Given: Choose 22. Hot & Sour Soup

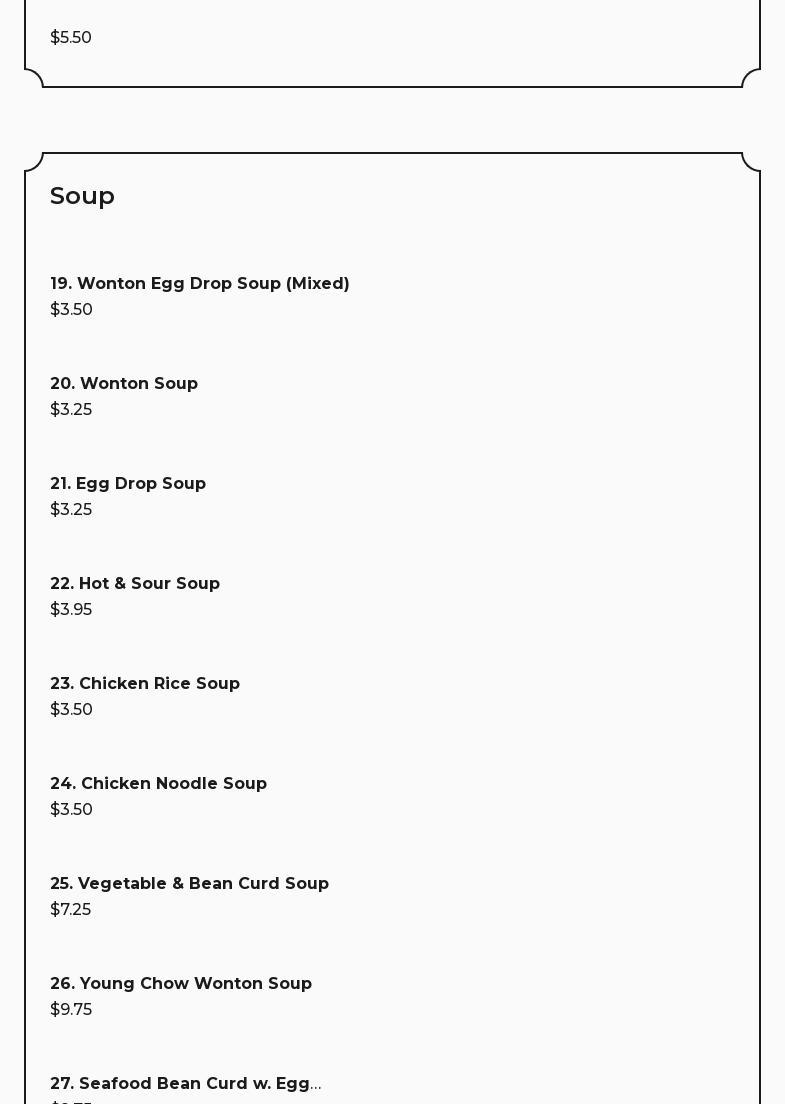Looking at the screenshot, I should (135, 584).
